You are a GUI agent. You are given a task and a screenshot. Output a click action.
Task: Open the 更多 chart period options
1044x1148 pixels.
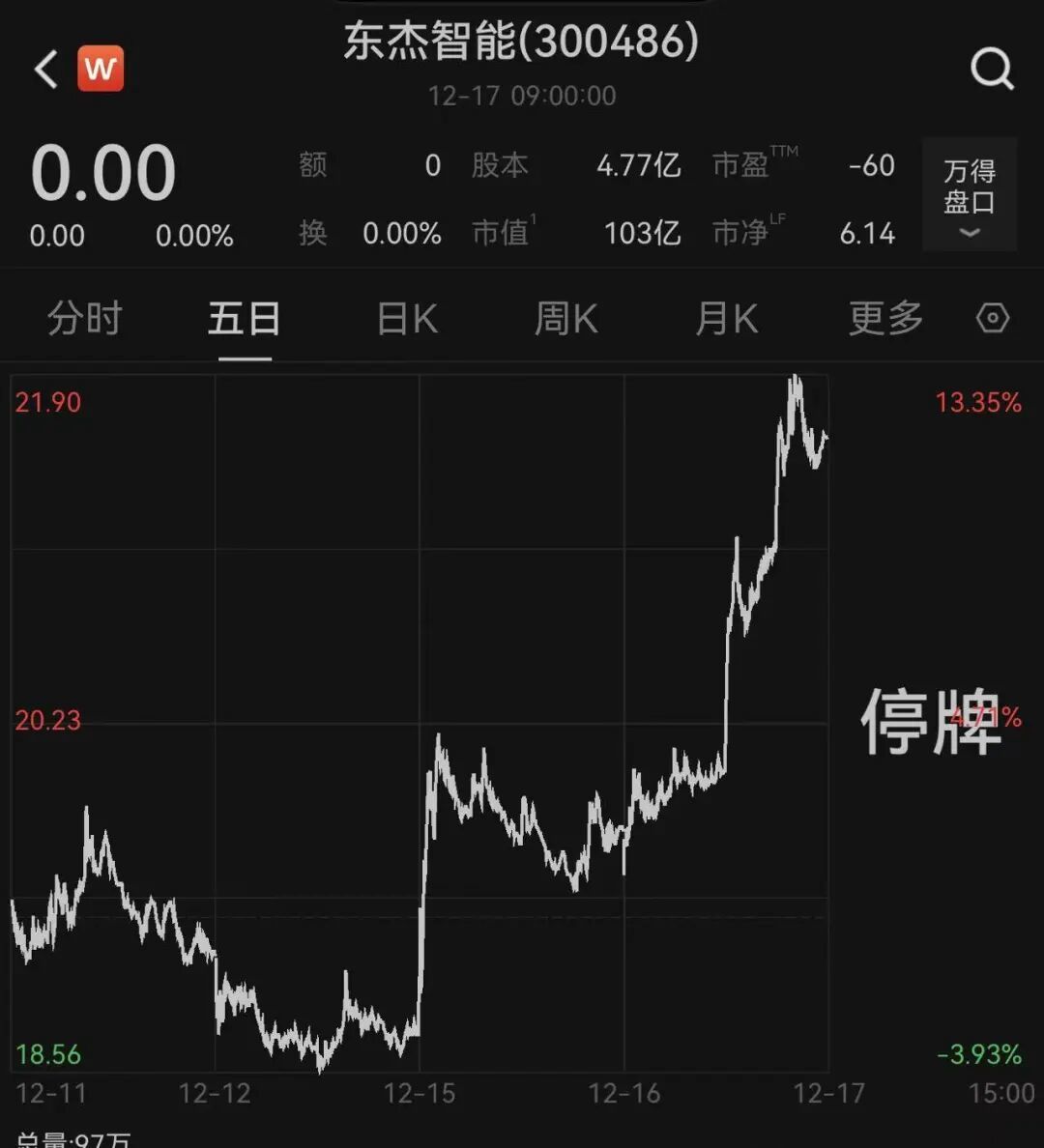[885, 318]
